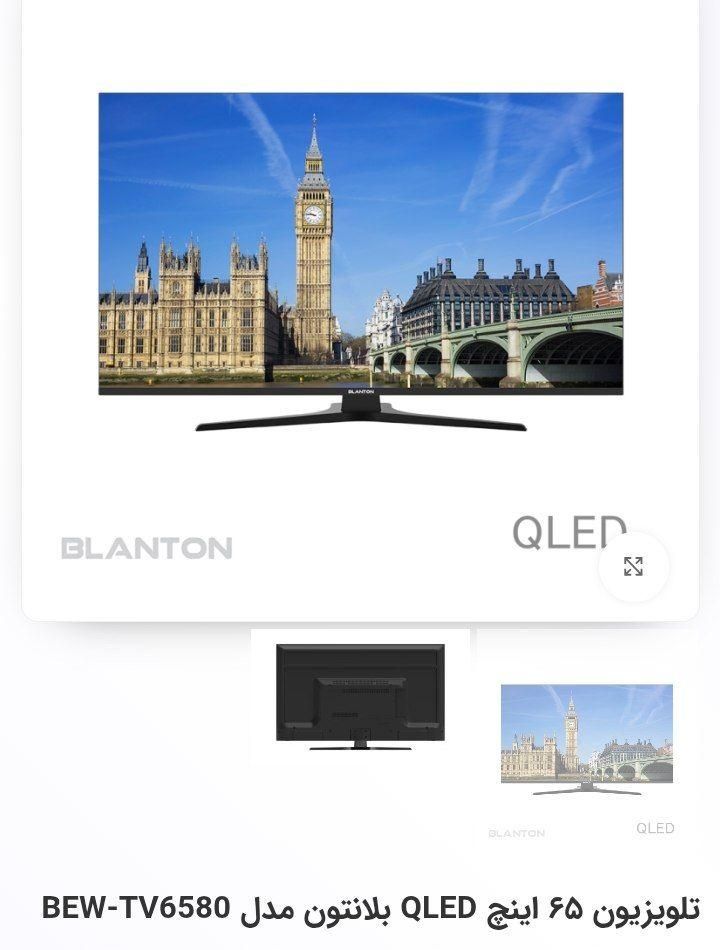Viewport: 720px width, 950px height.
Task: Open the main Blanton QLED TV image
Action: pos(360,310)
